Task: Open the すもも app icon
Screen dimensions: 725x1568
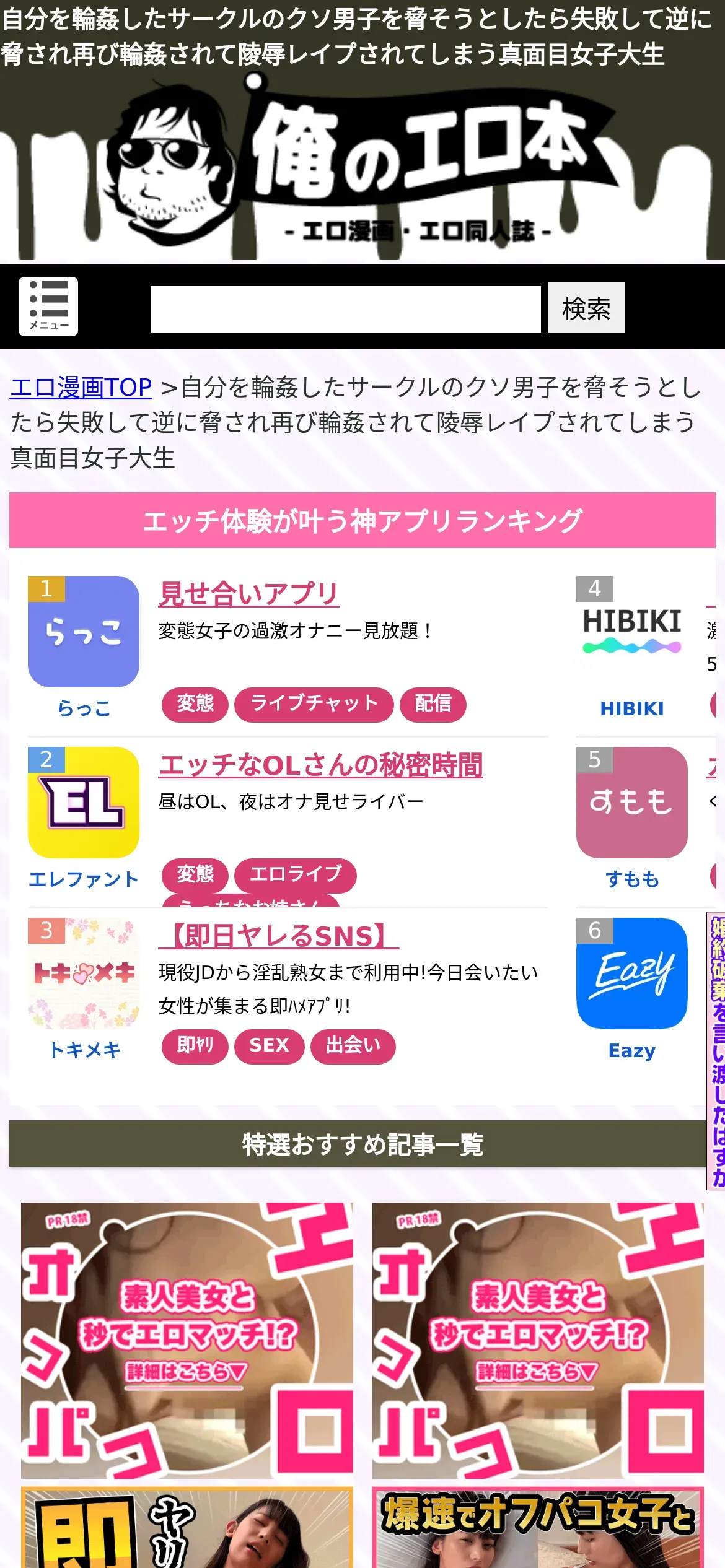Action: click(x=632, y=803)
